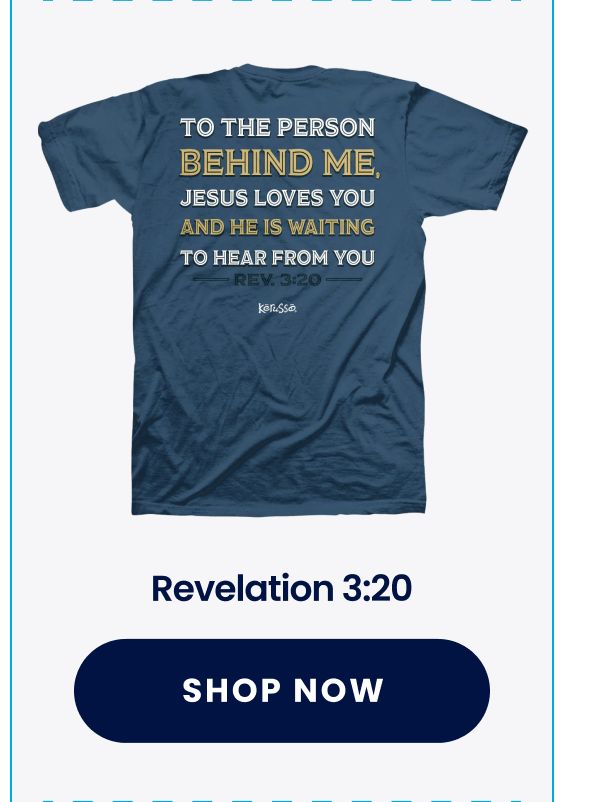Tap the SHOP NOW button

point(282,691)
